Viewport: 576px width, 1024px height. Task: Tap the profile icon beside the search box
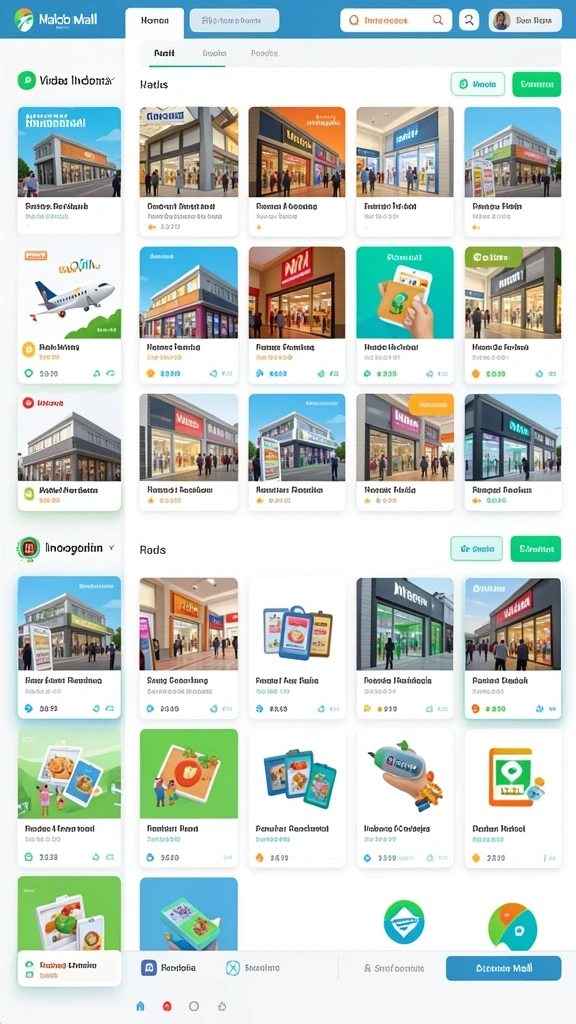469,20
